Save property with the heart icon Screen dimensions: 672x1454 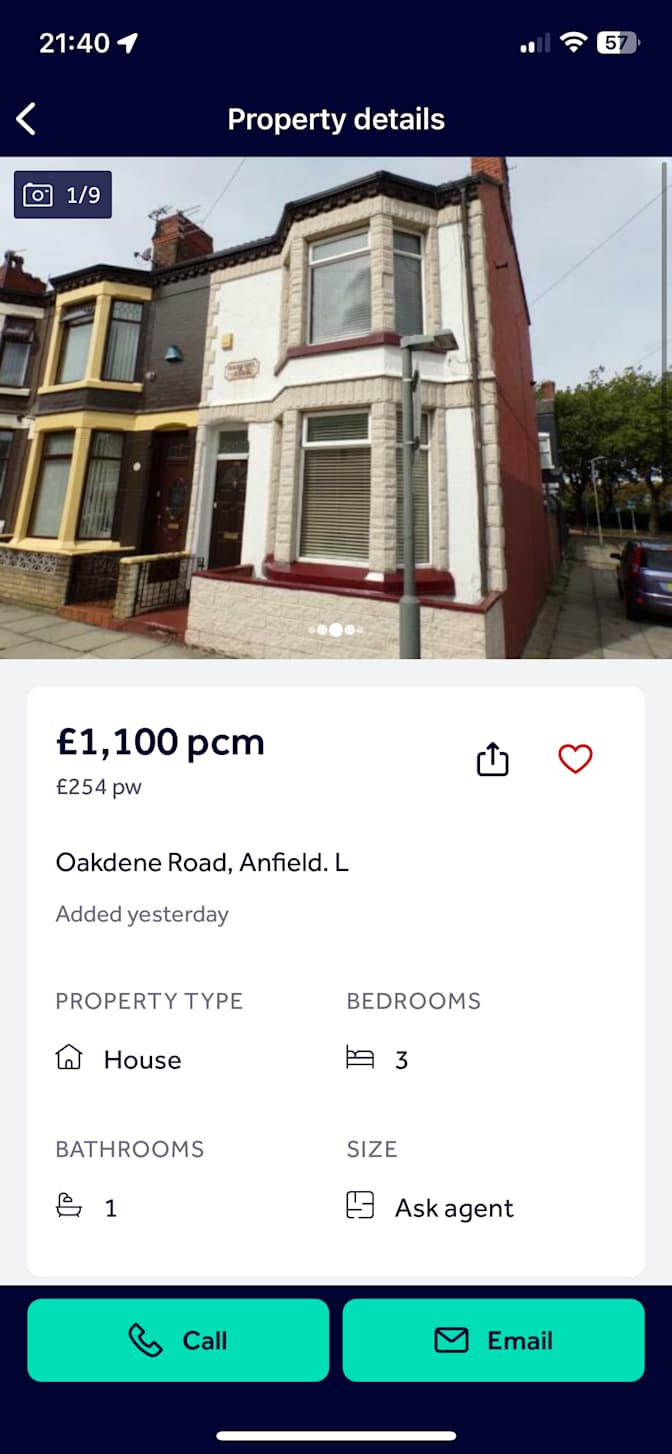point(575,760)
